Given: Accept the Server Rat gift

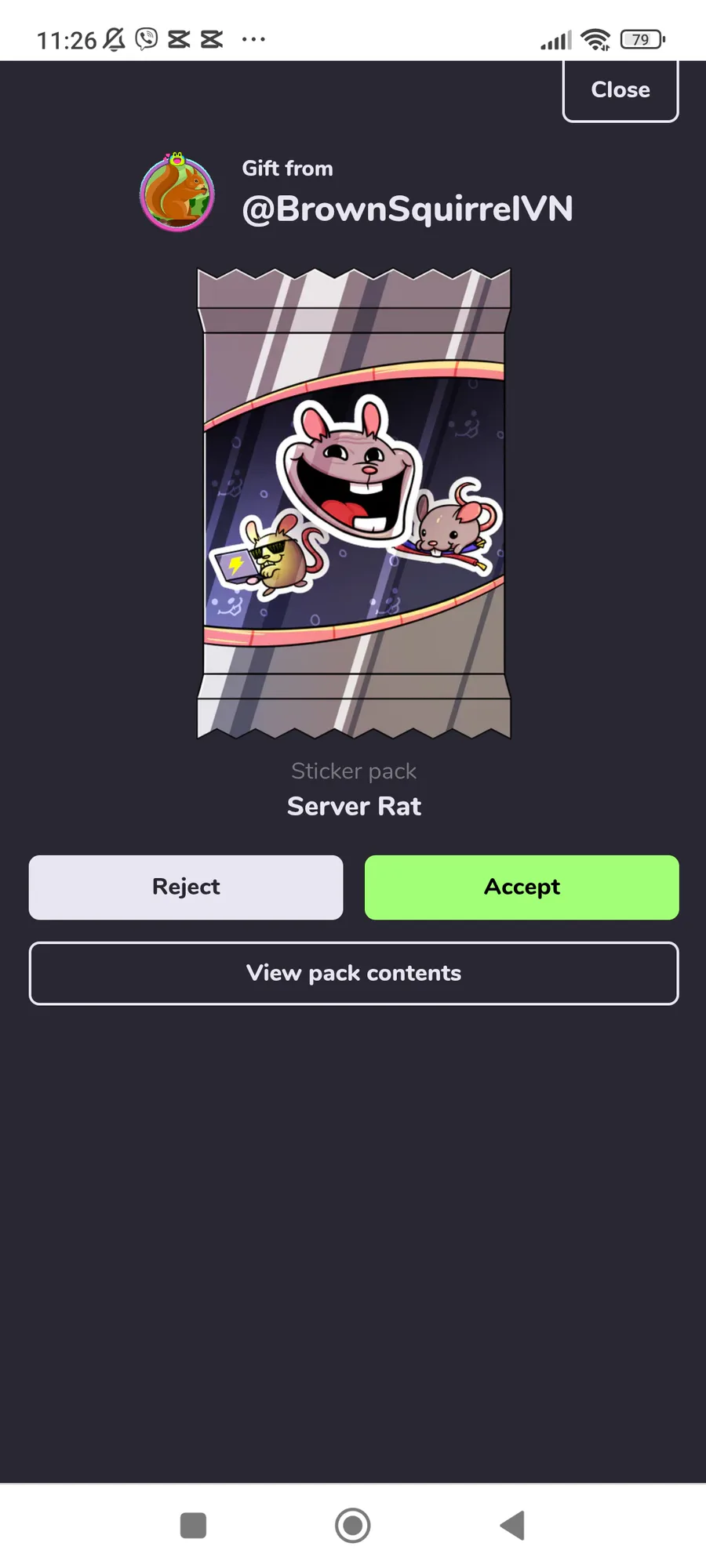Looking at the screenshot, I should 522,887.
